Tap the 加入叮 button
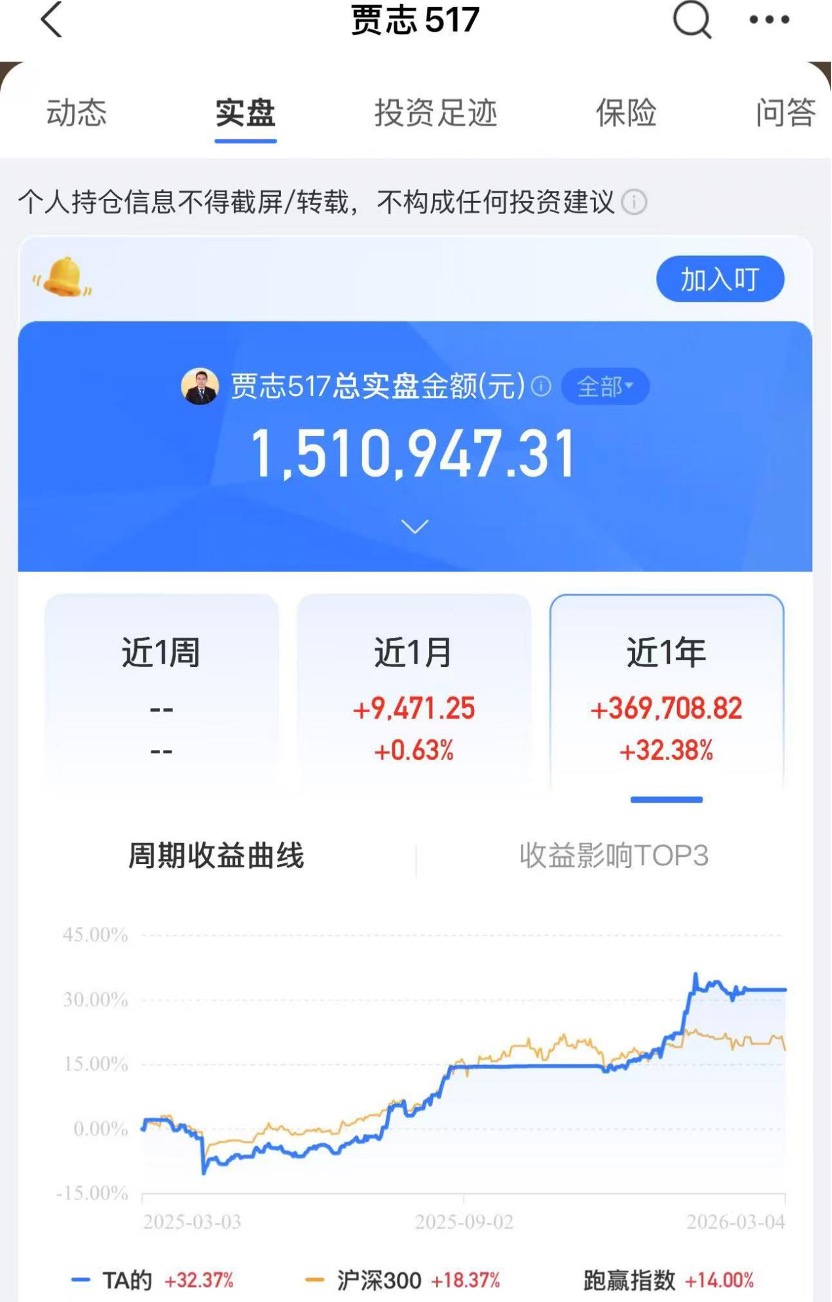The image size is (832, 1302). click(x=720, y=279)
